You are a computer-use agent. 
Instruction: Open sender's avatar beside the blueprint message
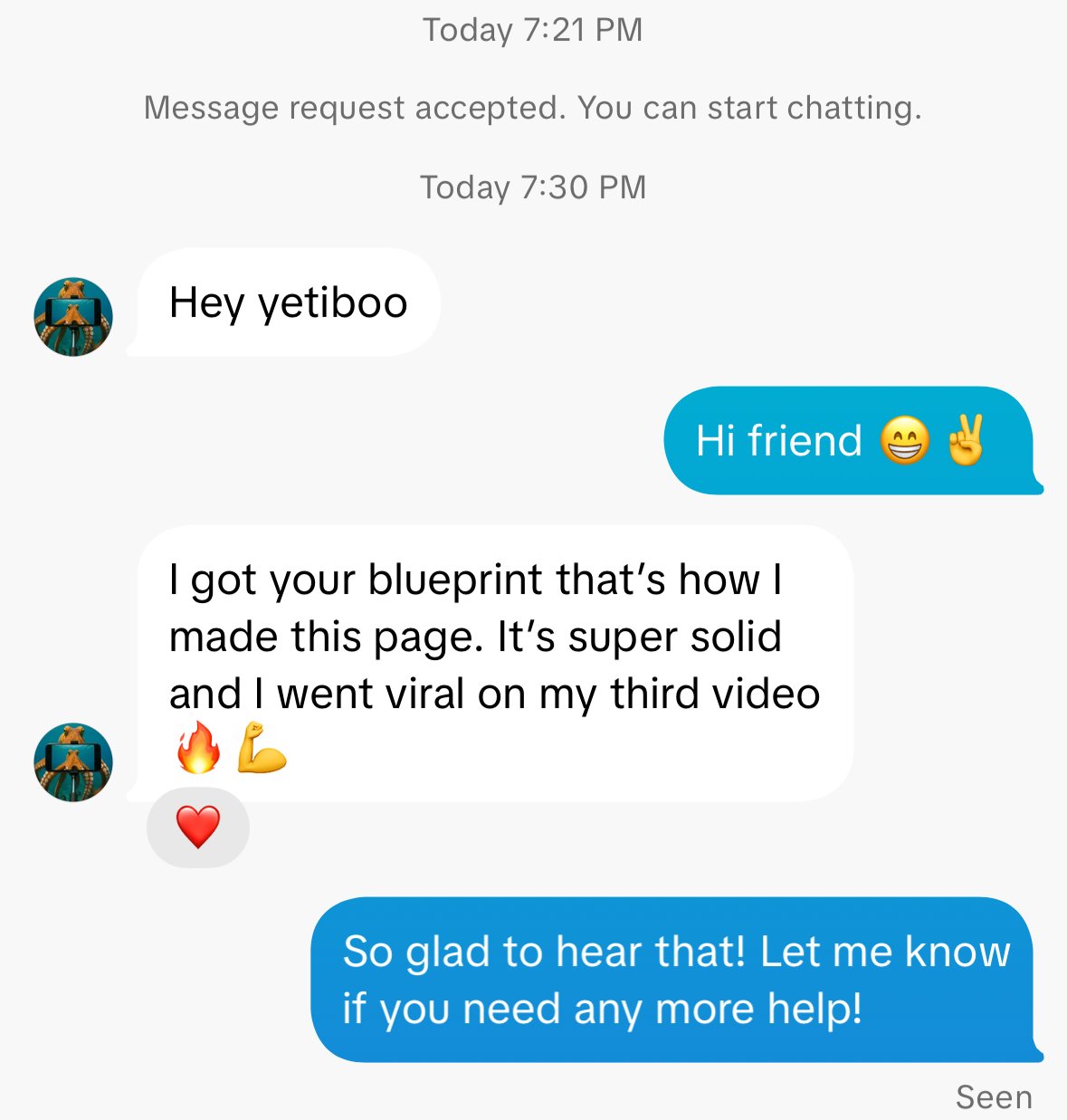tap(73, 762)
